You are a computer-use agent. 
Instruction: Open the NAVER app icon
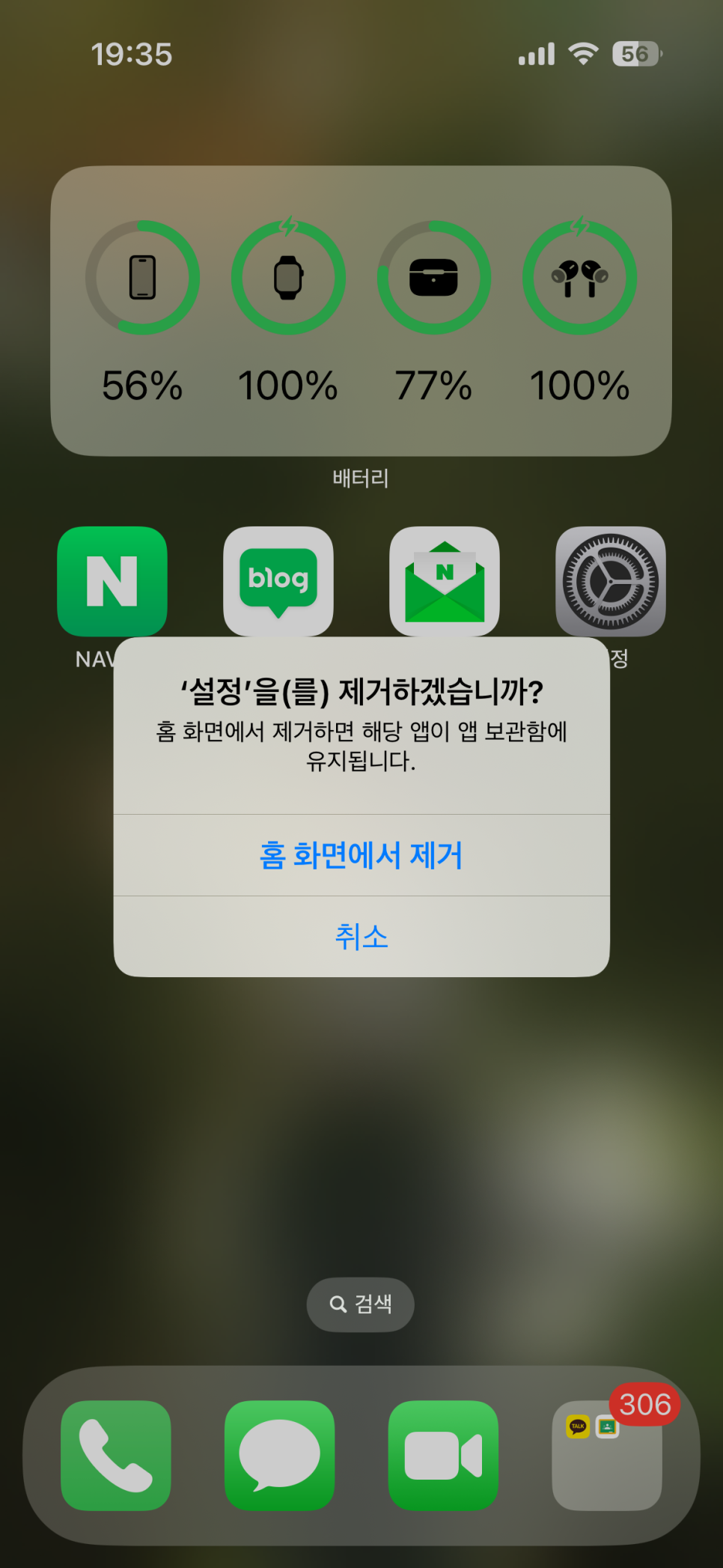112,582
